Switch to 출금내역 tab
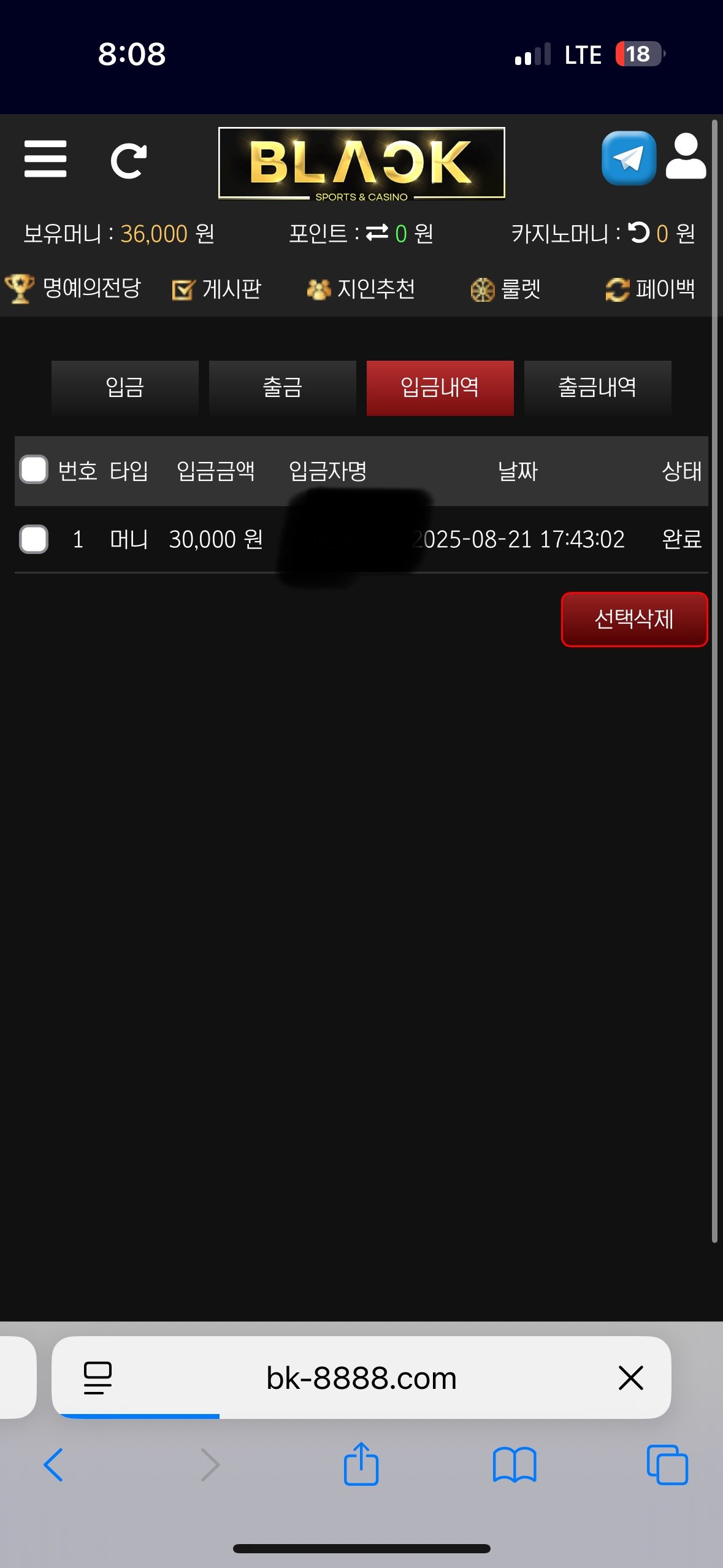Viewport: 723px width, 1568px height. click(597, 388)
